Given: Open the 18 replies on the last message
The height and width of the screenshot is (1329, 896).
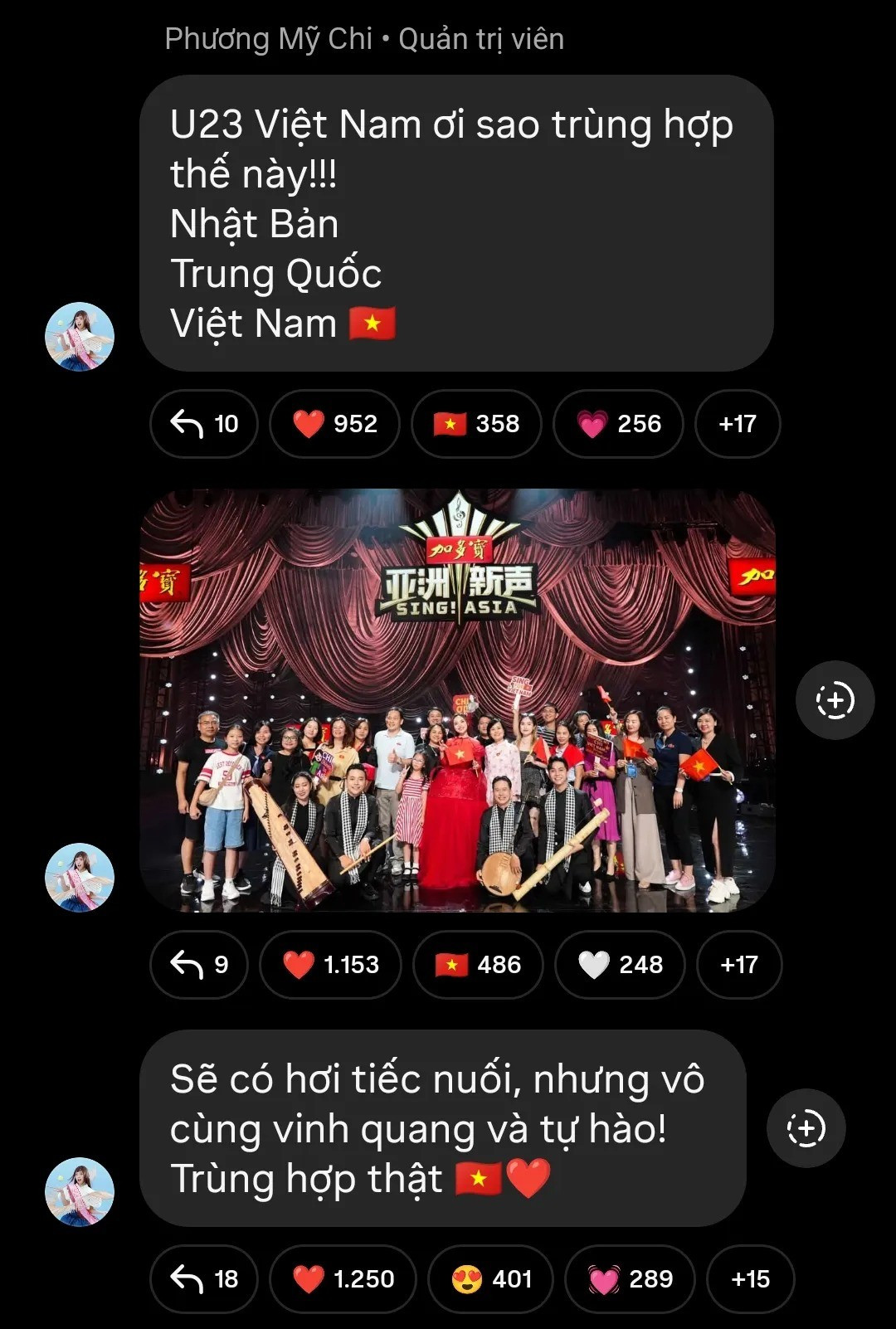Looking at the screenshot, I should click(x=204, y=1278).
